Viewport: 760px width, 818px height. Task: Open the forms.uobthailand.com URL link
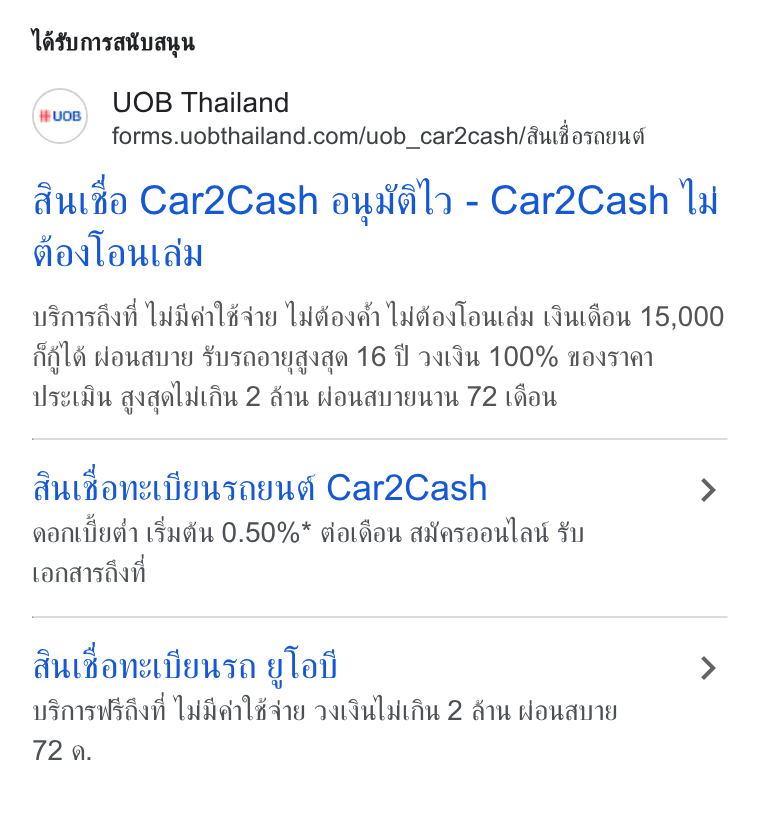378,136
